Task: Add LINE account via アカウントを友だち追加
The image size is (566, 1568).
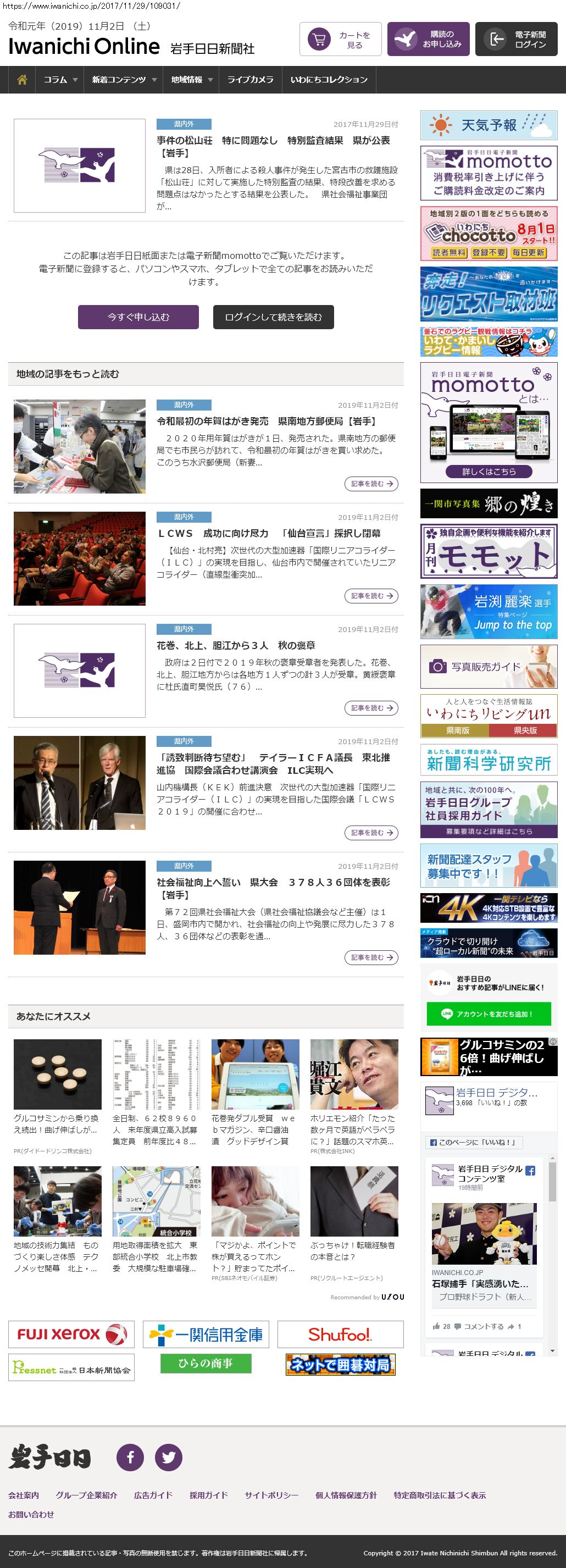Action: coord(489,1014)
